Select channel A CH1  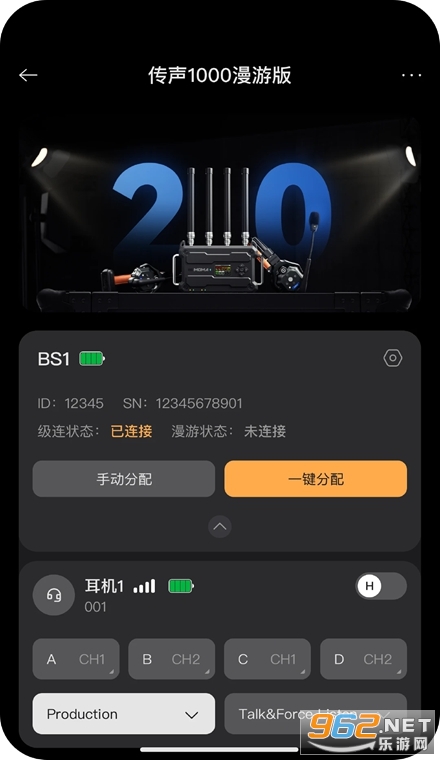pos(76,659)
